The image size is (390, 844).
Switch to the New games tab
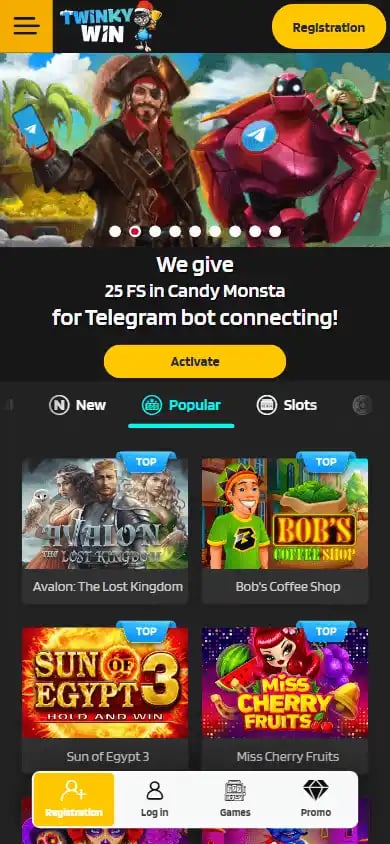tap(77, 405)
